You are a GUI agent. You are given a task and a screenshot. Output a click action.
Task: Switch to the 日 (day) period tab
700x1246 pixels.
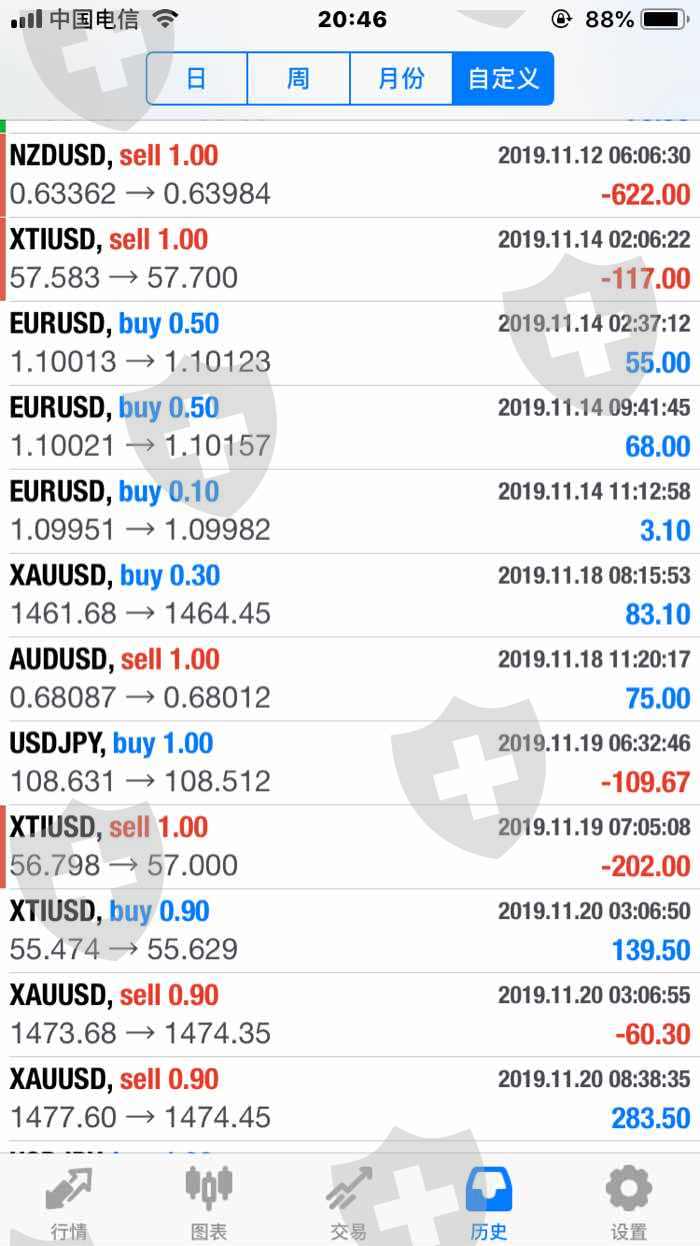(x=197, y=79)
